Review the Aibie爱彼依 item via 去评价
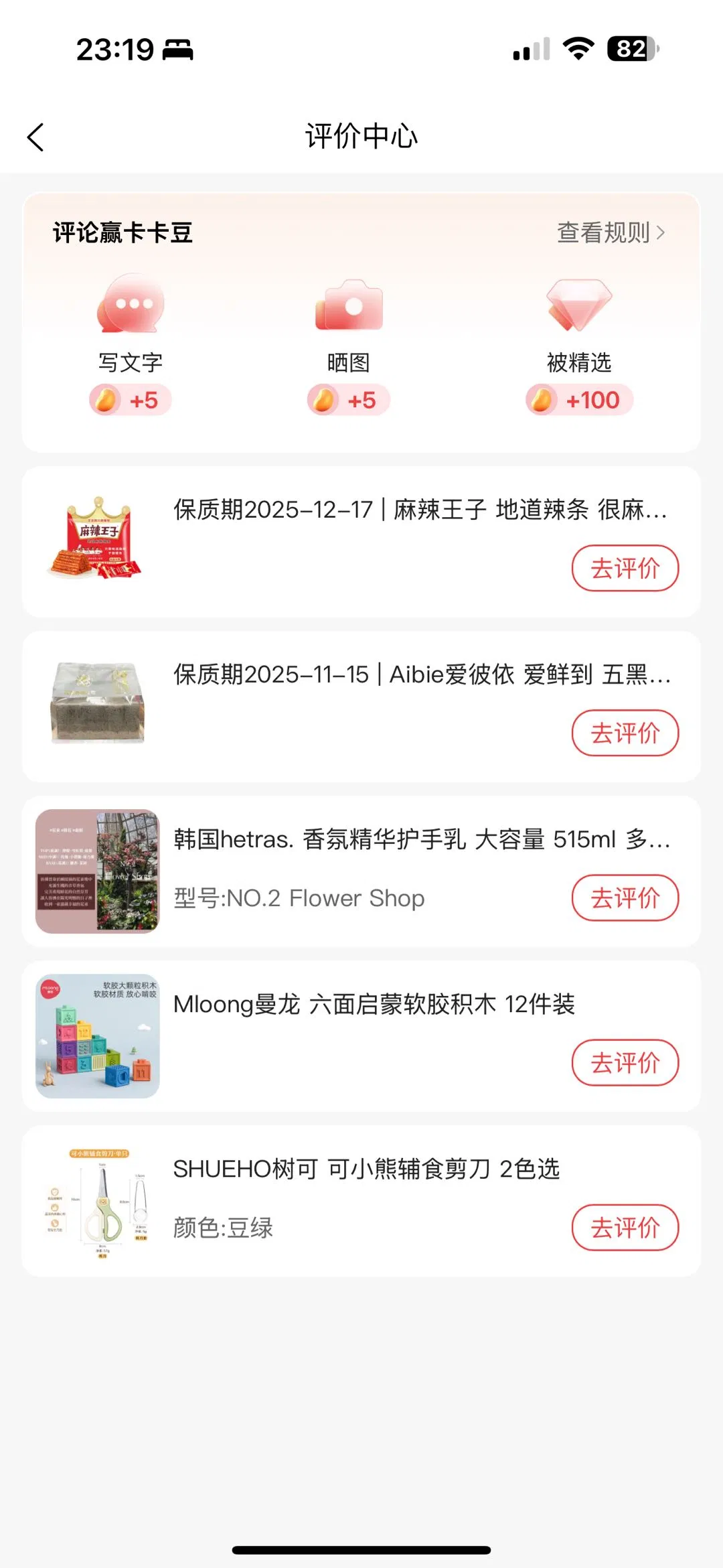 click(x=625, y=733)
